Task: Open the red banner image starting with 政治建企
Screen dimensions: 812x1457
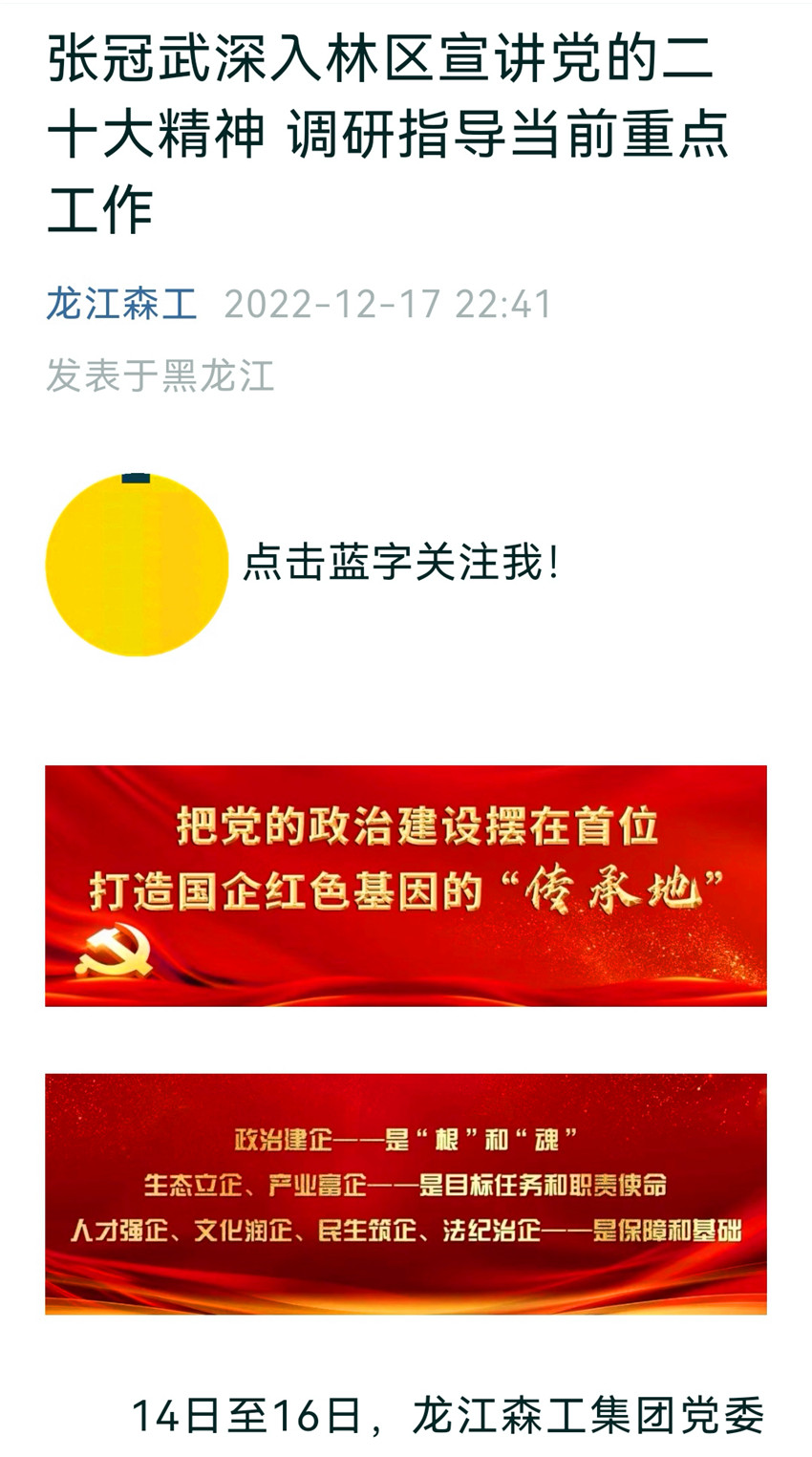Action: pos(405,1193)
